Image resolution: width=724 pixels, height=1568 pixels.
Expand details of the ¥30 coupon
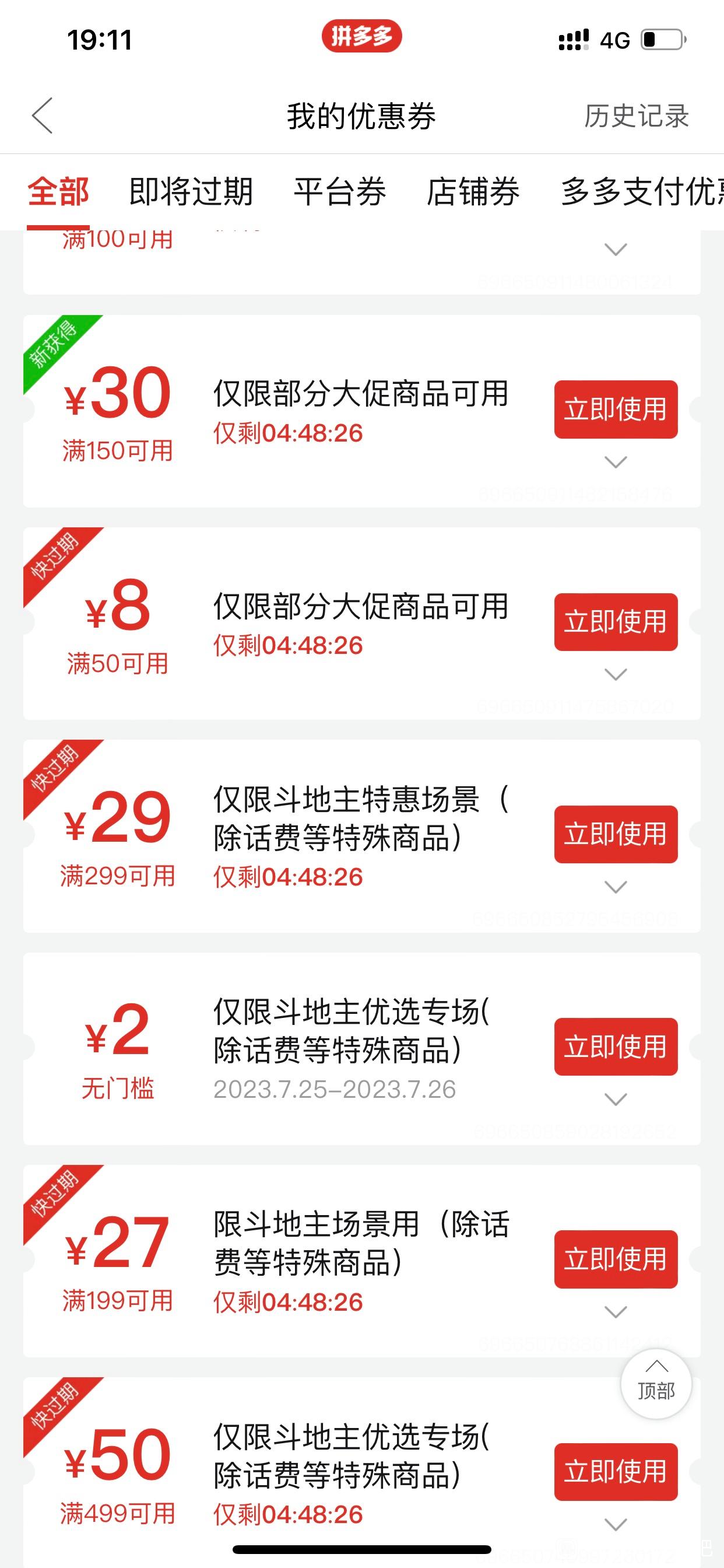coord(616,462)
